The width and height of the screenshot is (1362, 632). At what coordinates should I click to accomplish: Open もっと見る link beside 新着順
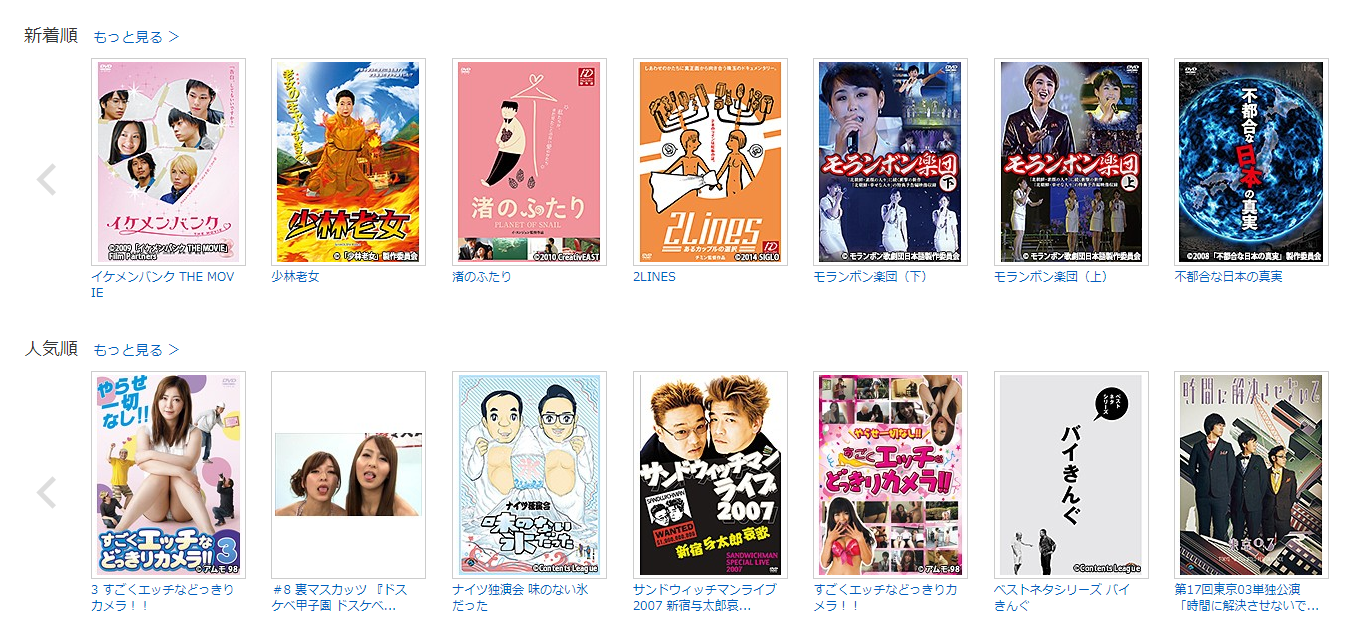click(136, 37)
